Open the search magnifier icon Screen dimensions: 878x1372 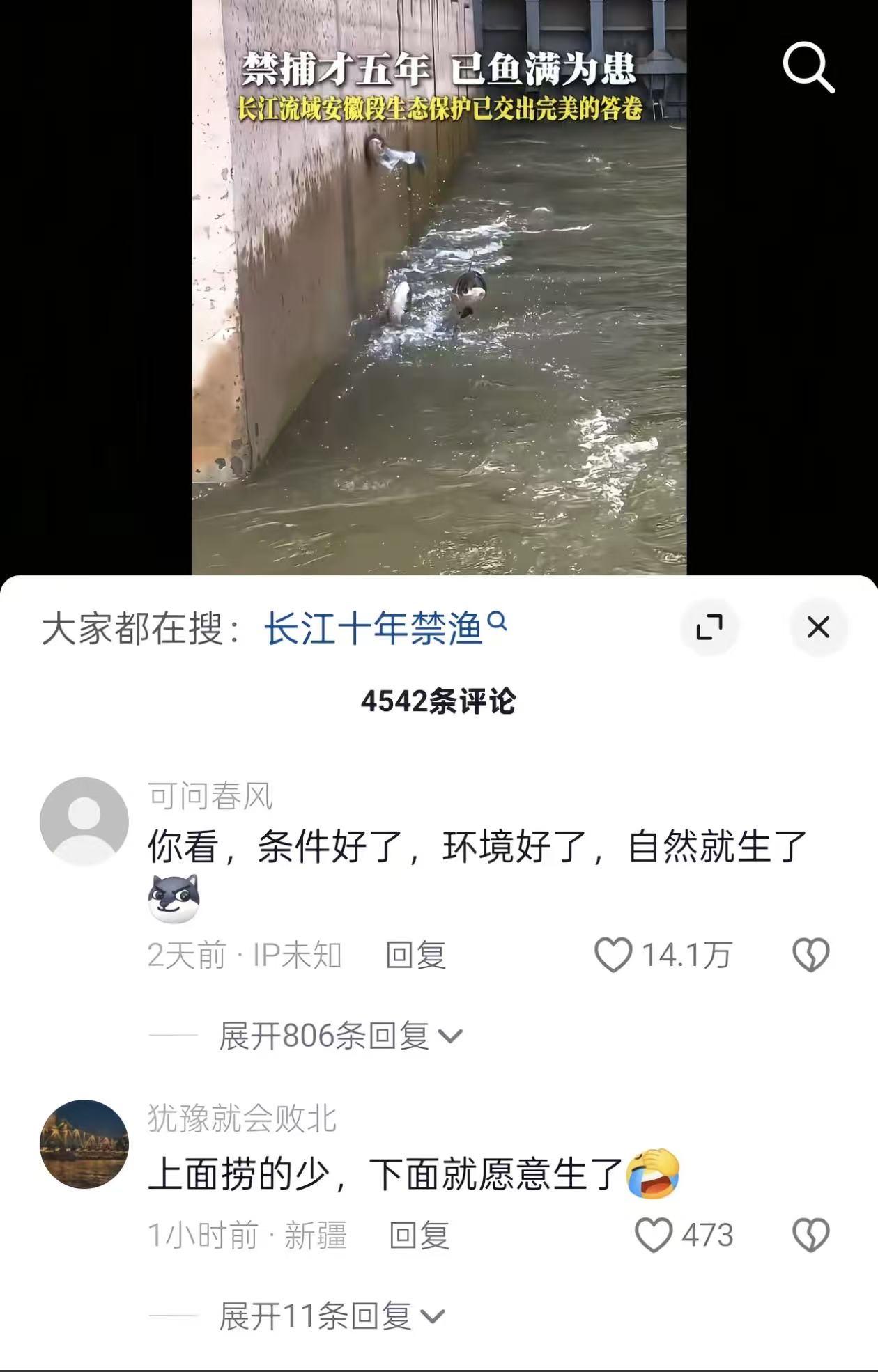(x=808, y=68)
